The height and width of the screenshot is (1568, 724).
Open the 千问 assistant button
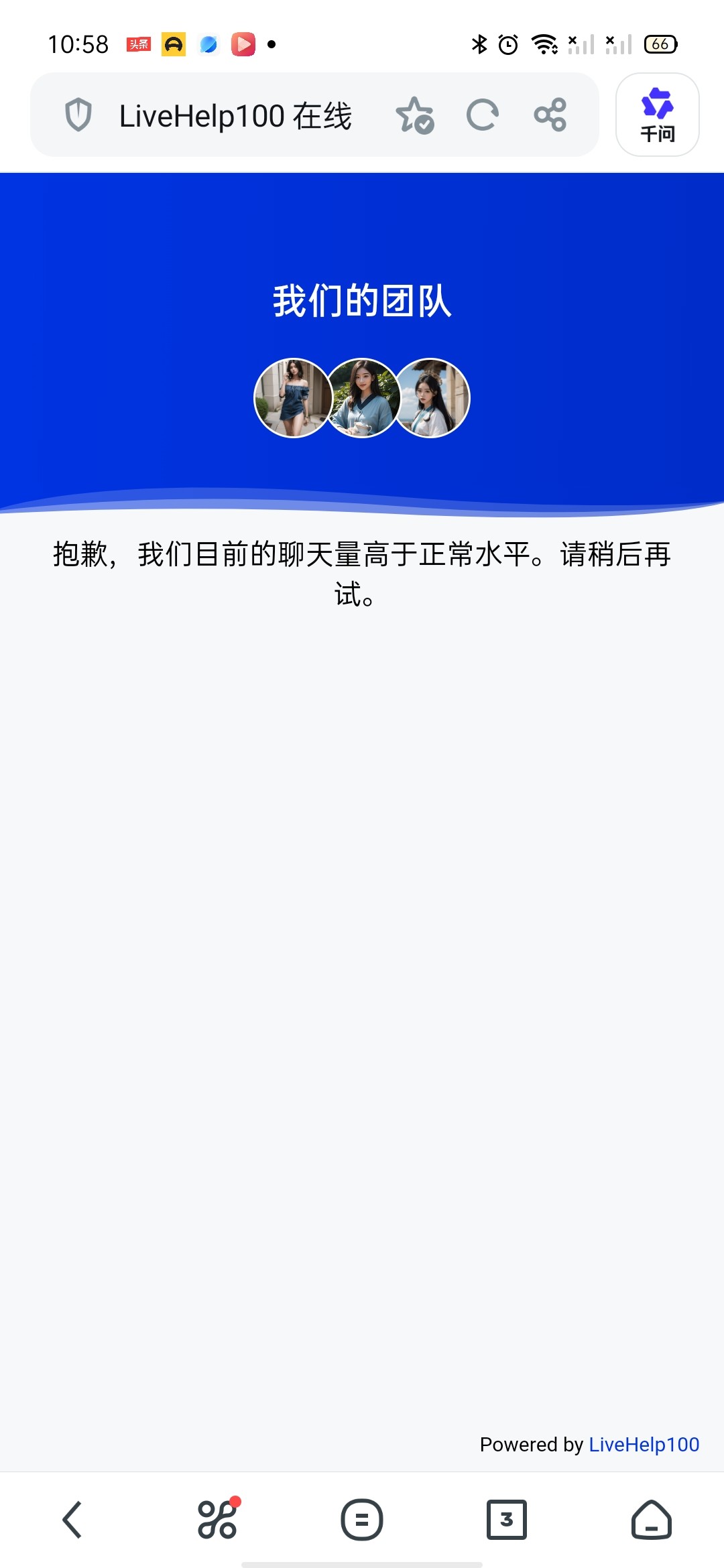click(x=657, y=115)
